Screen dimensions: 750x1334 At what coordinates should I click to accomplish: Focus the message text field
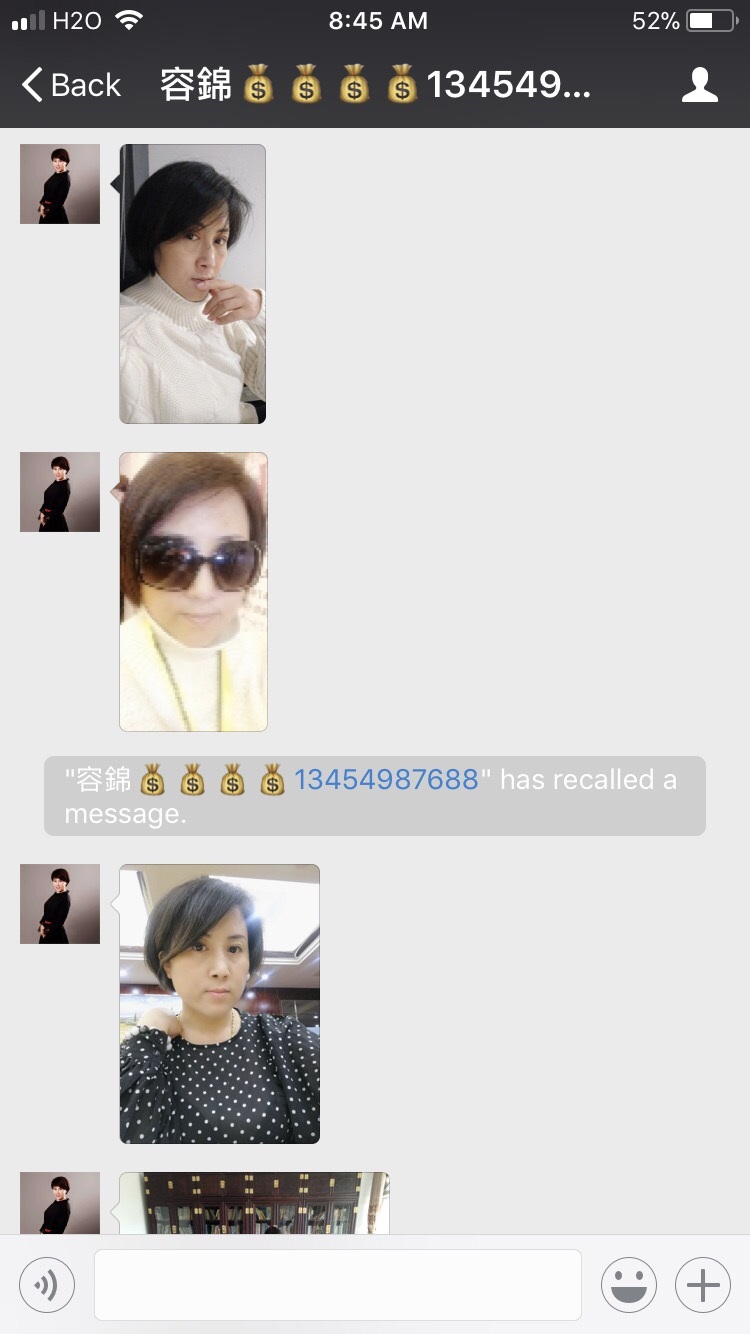point(337,1284)
